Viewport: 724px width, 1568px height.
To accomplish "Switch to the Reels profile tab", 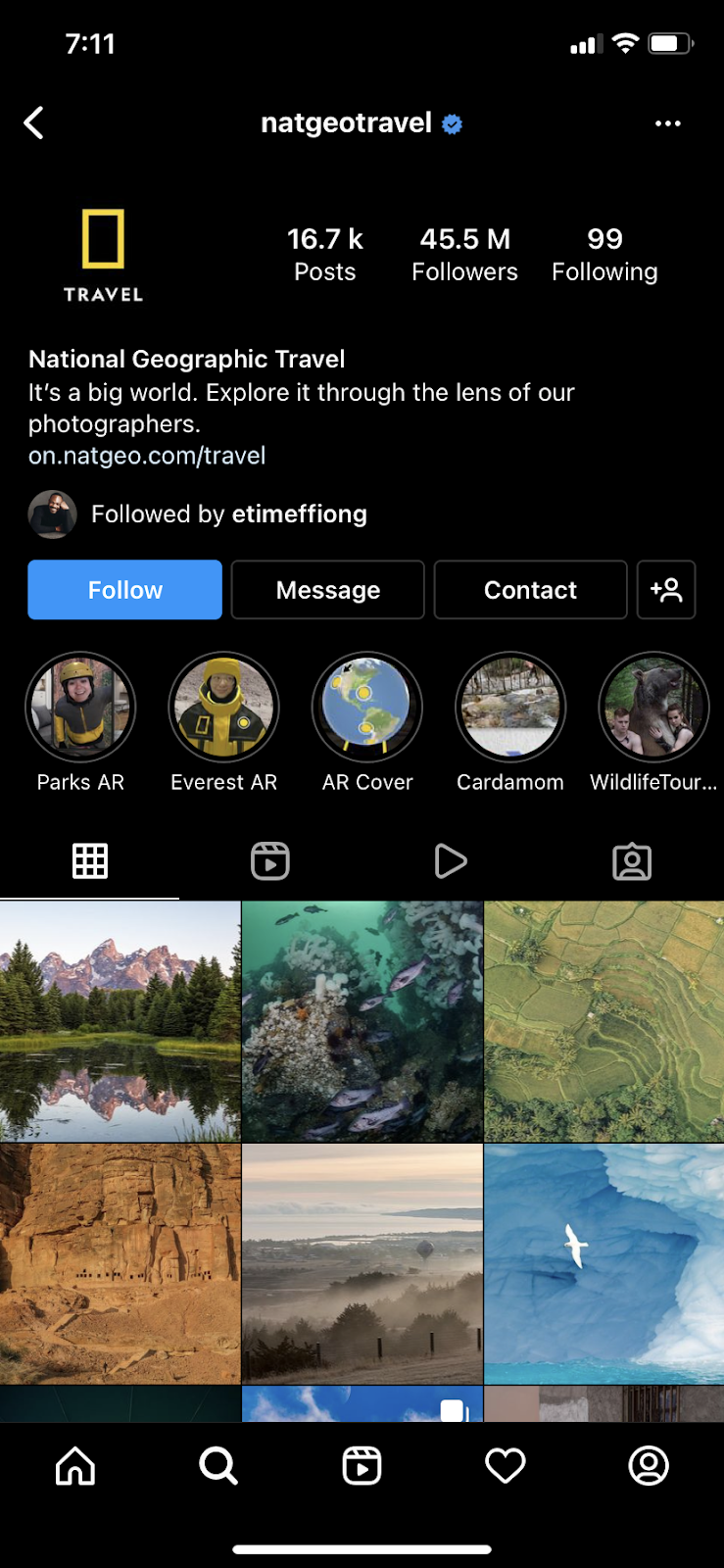I will [270, 861].
